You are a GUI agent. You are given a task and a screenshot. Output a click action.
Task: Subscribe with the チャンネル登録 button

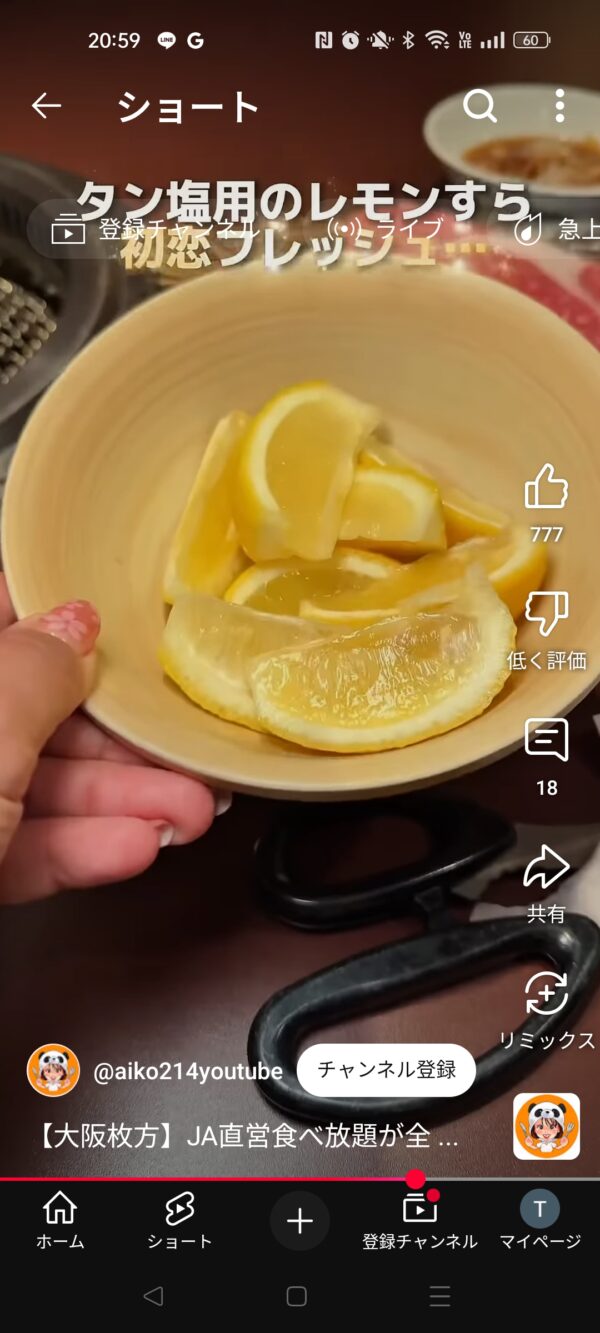pos(386,1070)
